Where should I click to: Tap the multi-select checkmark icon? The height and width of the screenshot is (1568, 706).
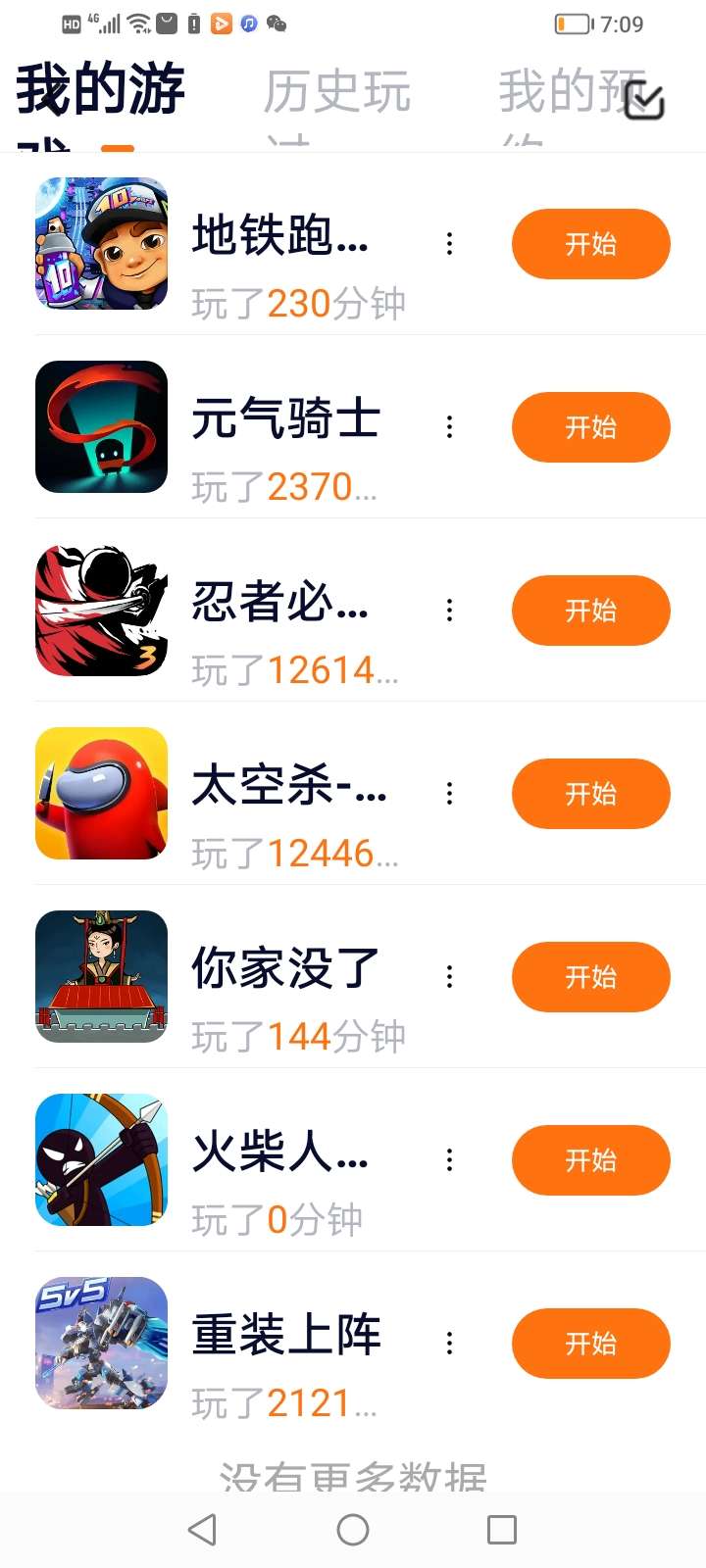tap(645, 100)
